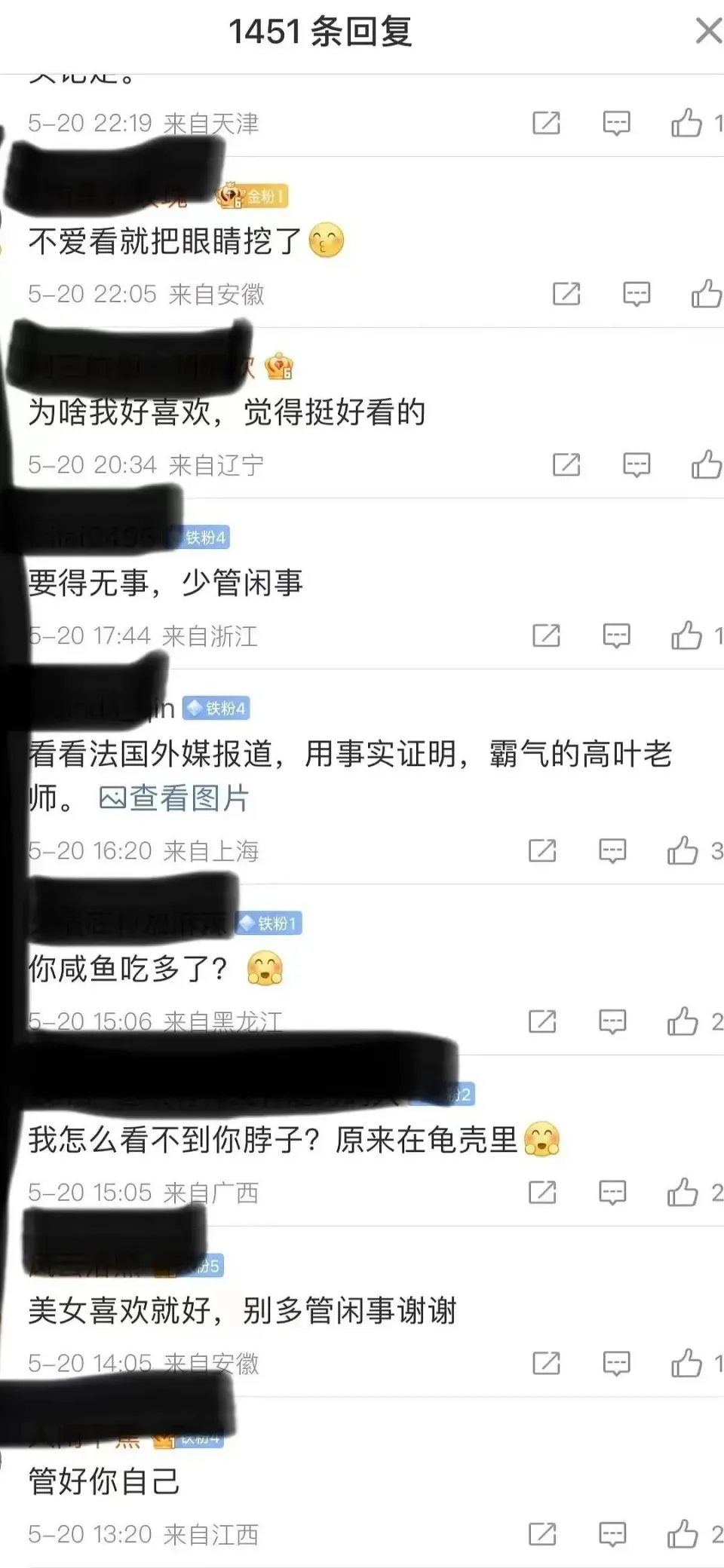This screenshot has width=724, height=1568.
Task: Reply to the comment '我怎么看不到你脖子？'
Action: pyautogui.click(x=612, y=1193)
